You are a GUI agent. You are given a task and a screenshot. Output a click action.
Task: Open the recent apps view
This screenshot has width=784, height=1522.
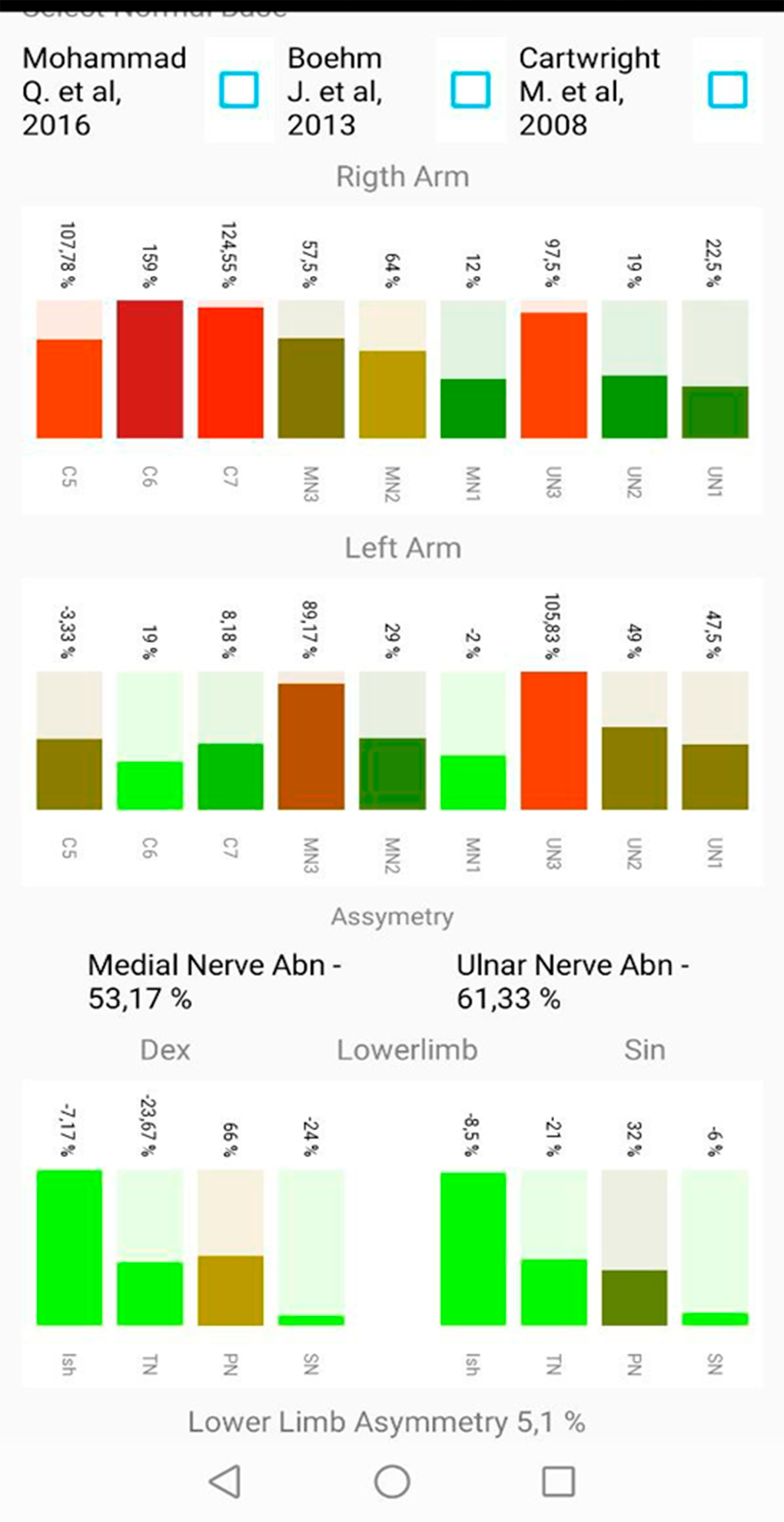(558, 1480)
